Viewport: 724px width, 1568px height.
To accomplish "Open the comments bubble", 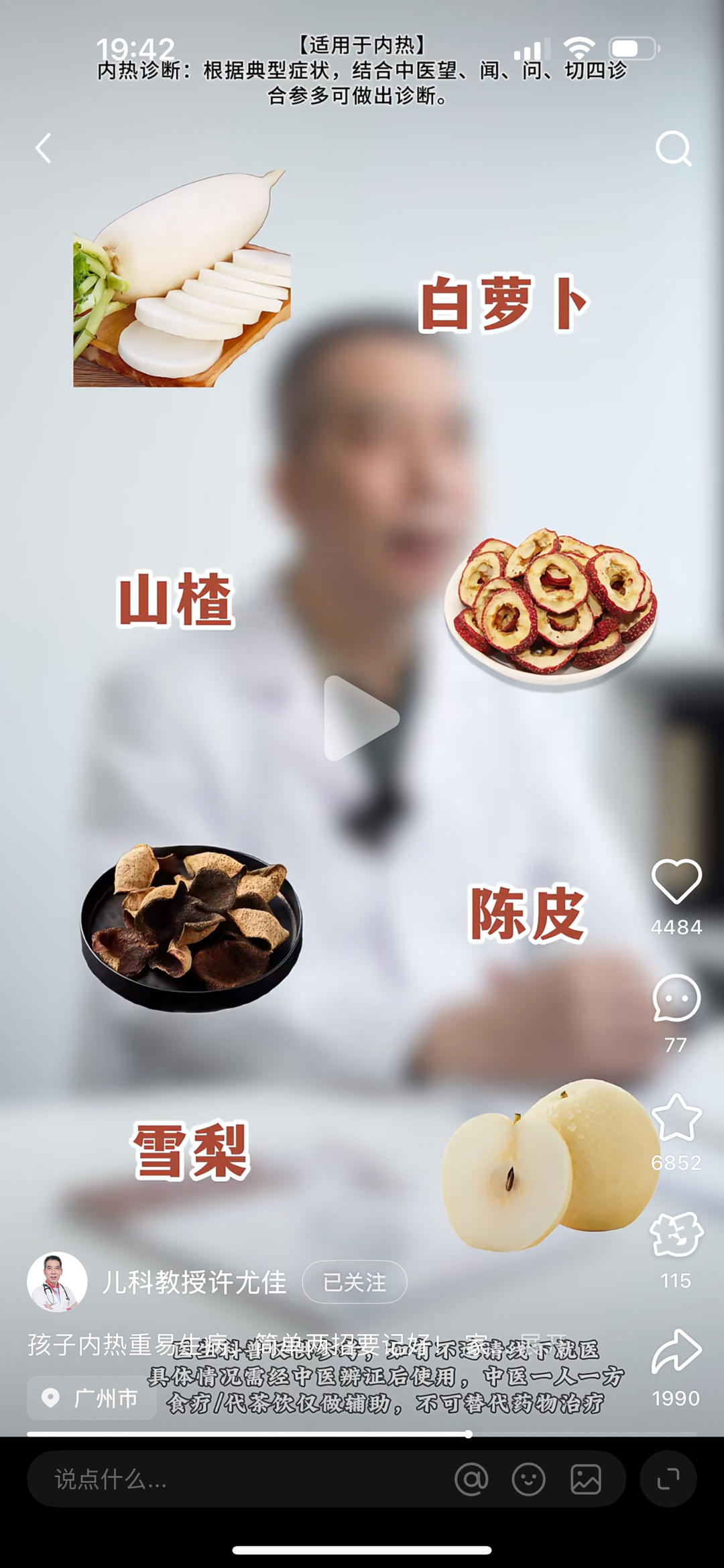I will click(676, 998).
